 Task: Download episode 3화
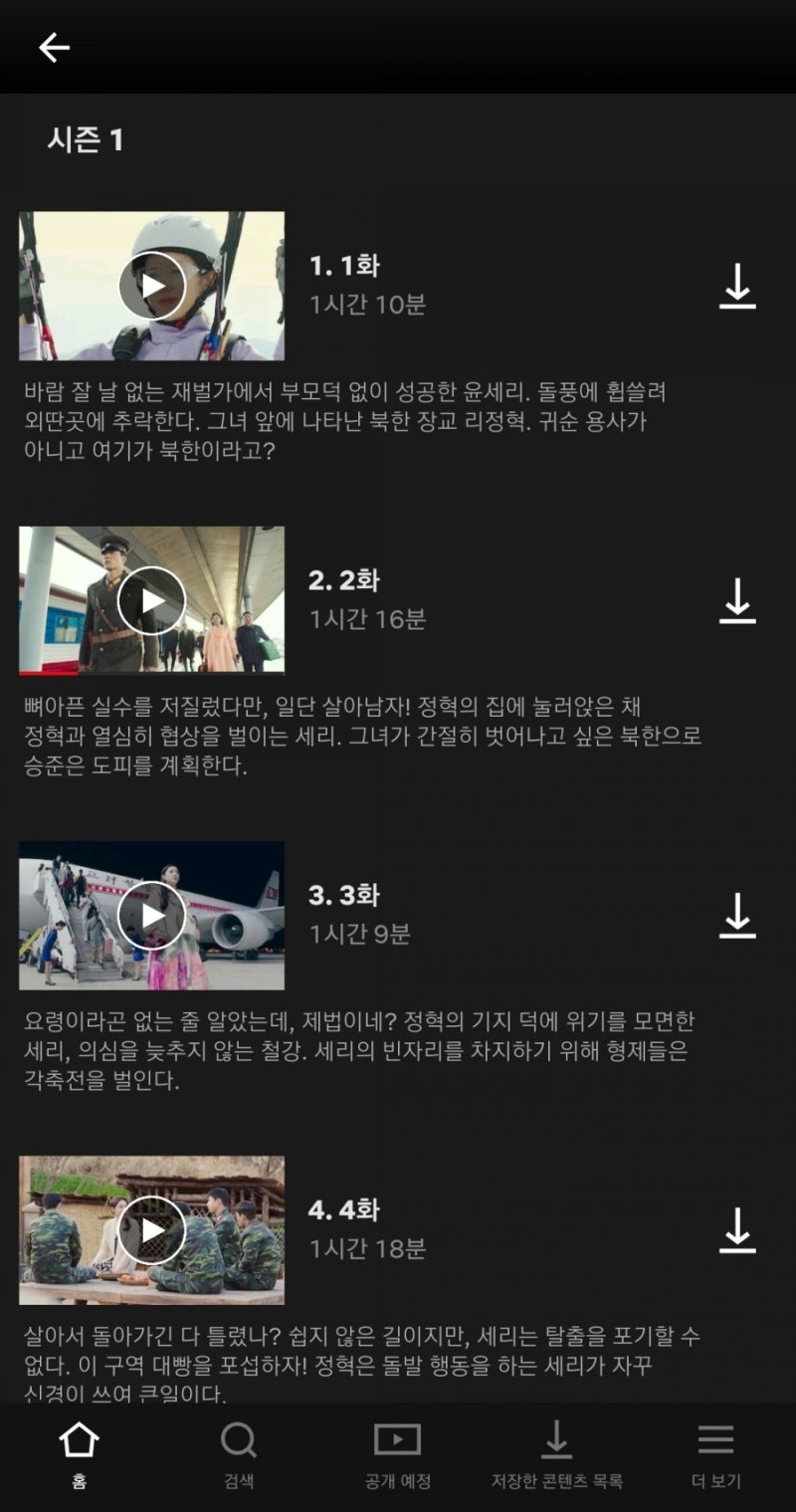click(x=737, y=915)
